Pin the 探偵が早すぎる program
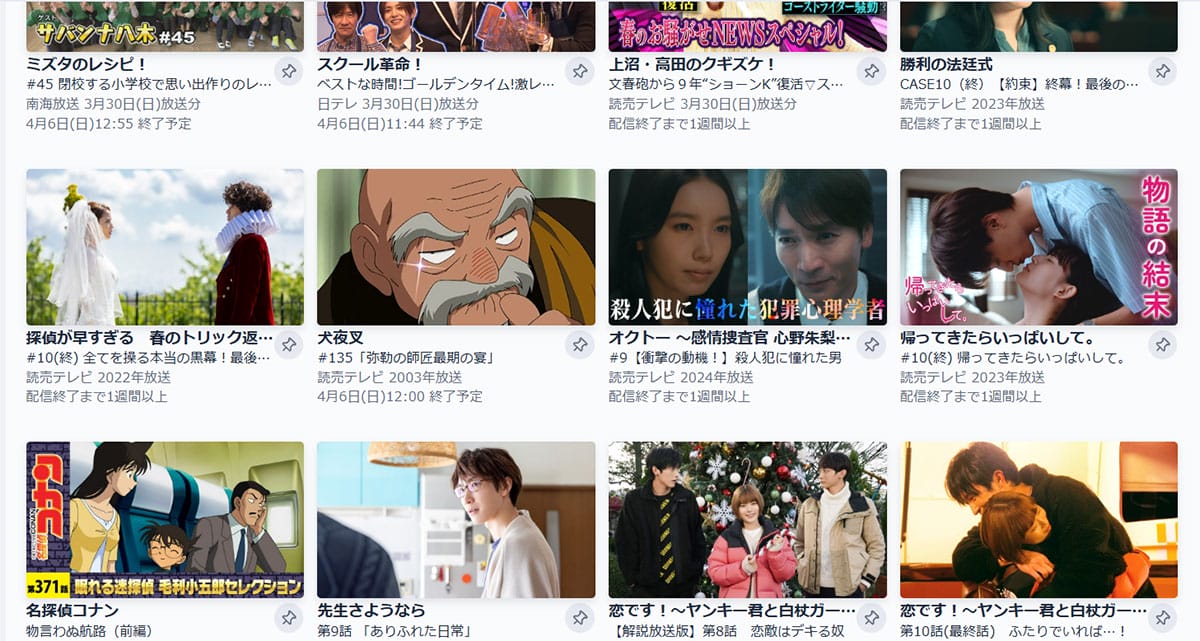1200x641 pixels. tap(288, 345)
